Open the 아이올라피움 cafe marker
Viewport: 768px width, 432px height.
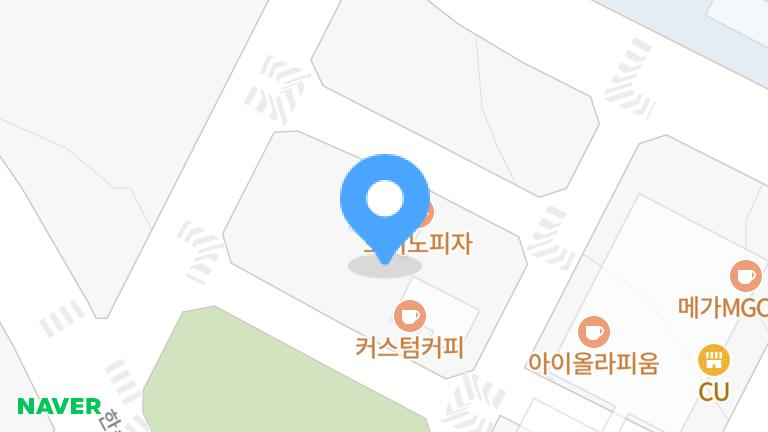(594, 331)
